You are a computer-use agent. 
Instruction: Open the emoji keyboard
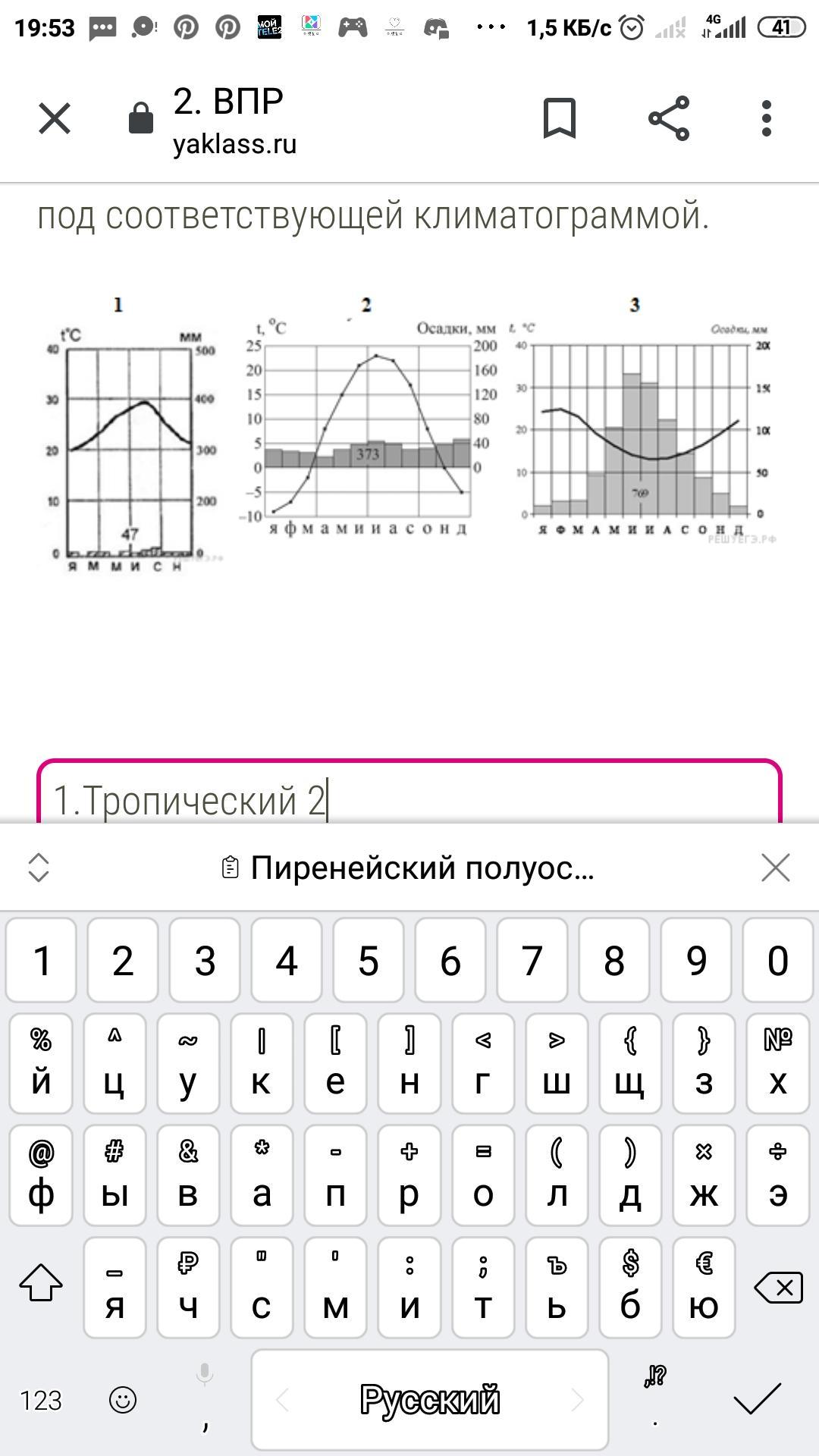tap(123, 1400)
